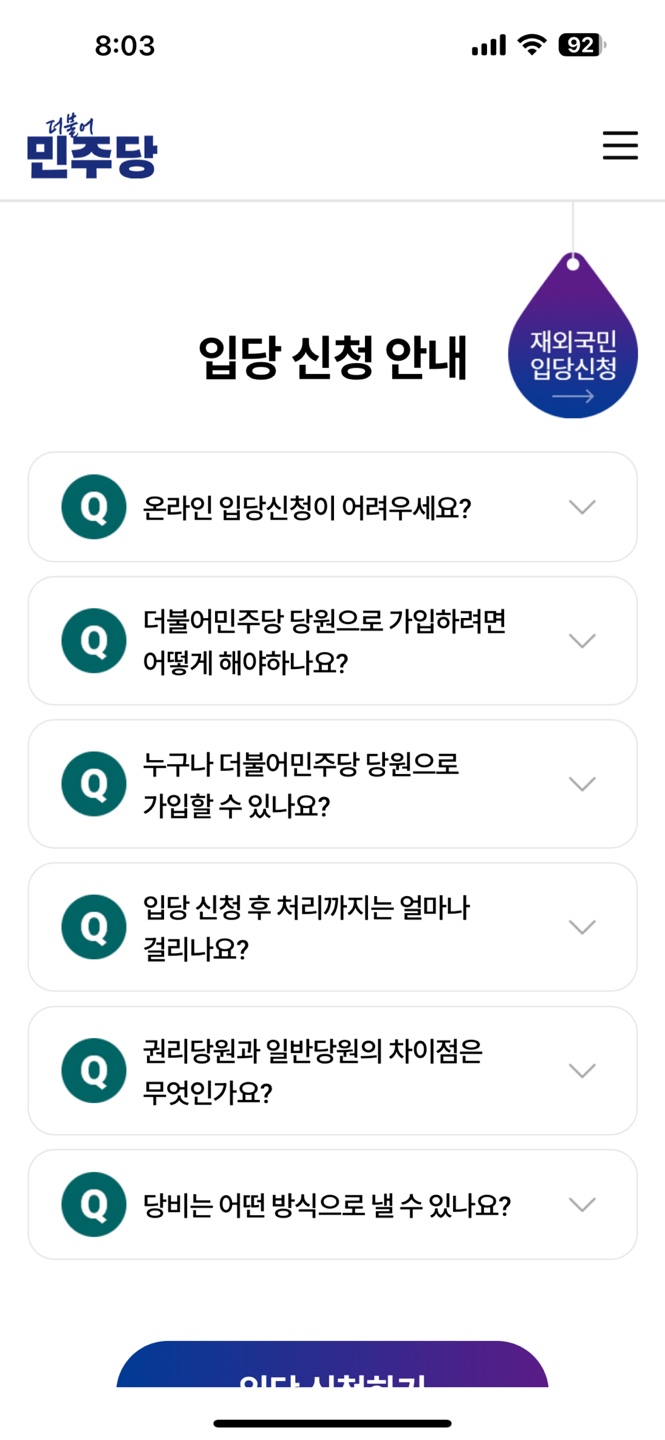This screenshot has height=1440, width=665.
Task: Expand the question on how to join as a party member
Action: point(332,641)
